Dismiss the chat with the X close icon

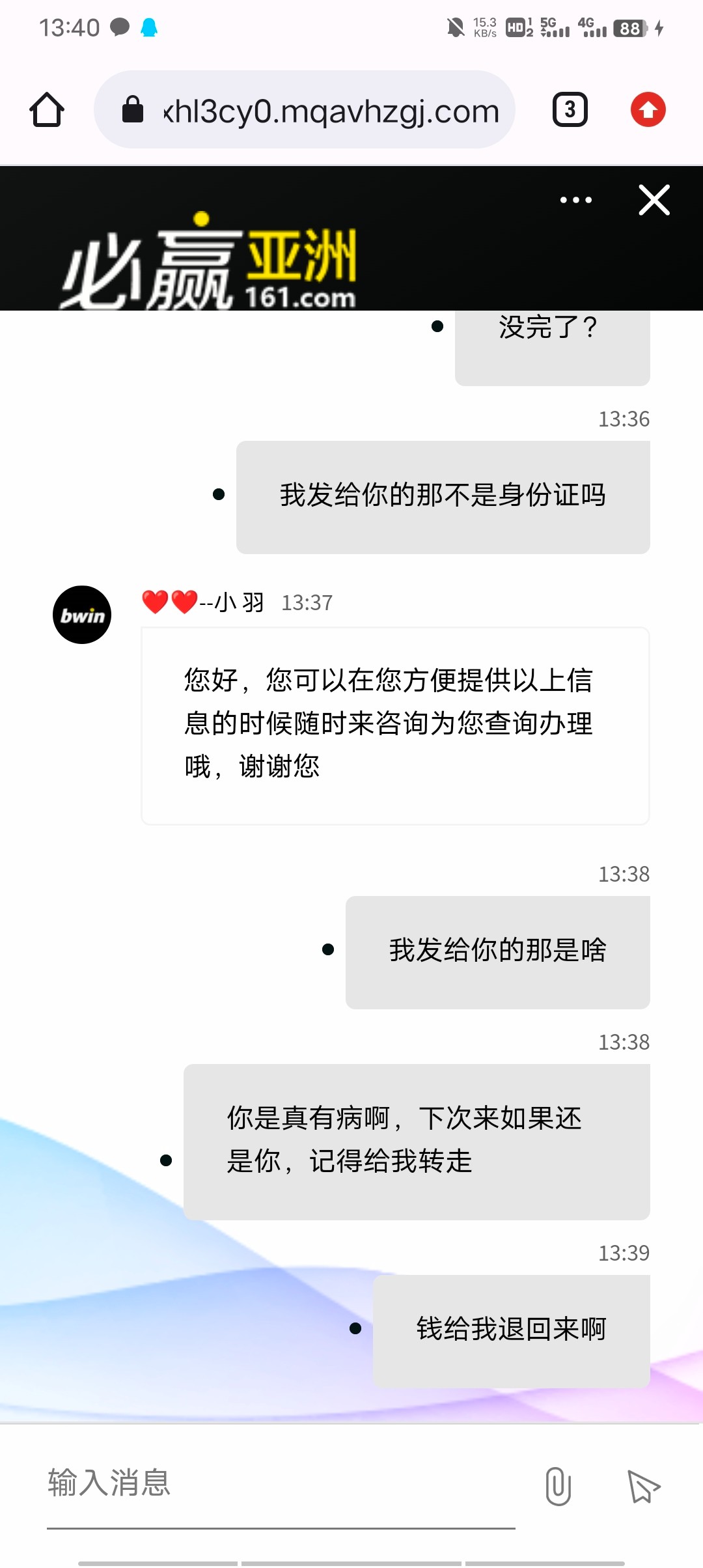[x=654, y=200]
